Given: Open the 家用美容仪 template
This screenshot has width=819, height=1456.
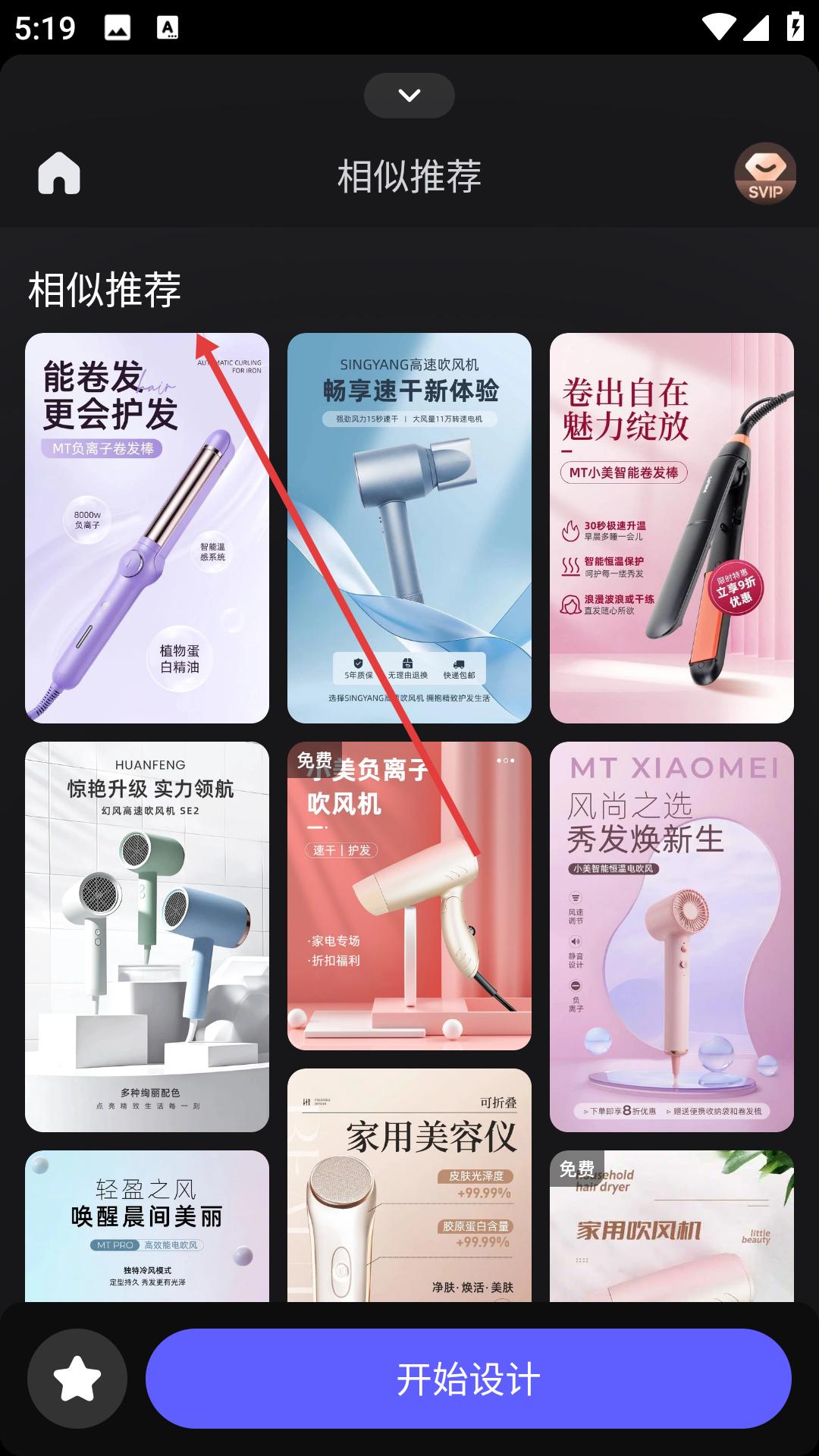Looking at the screenshot, I should 409,1185.
